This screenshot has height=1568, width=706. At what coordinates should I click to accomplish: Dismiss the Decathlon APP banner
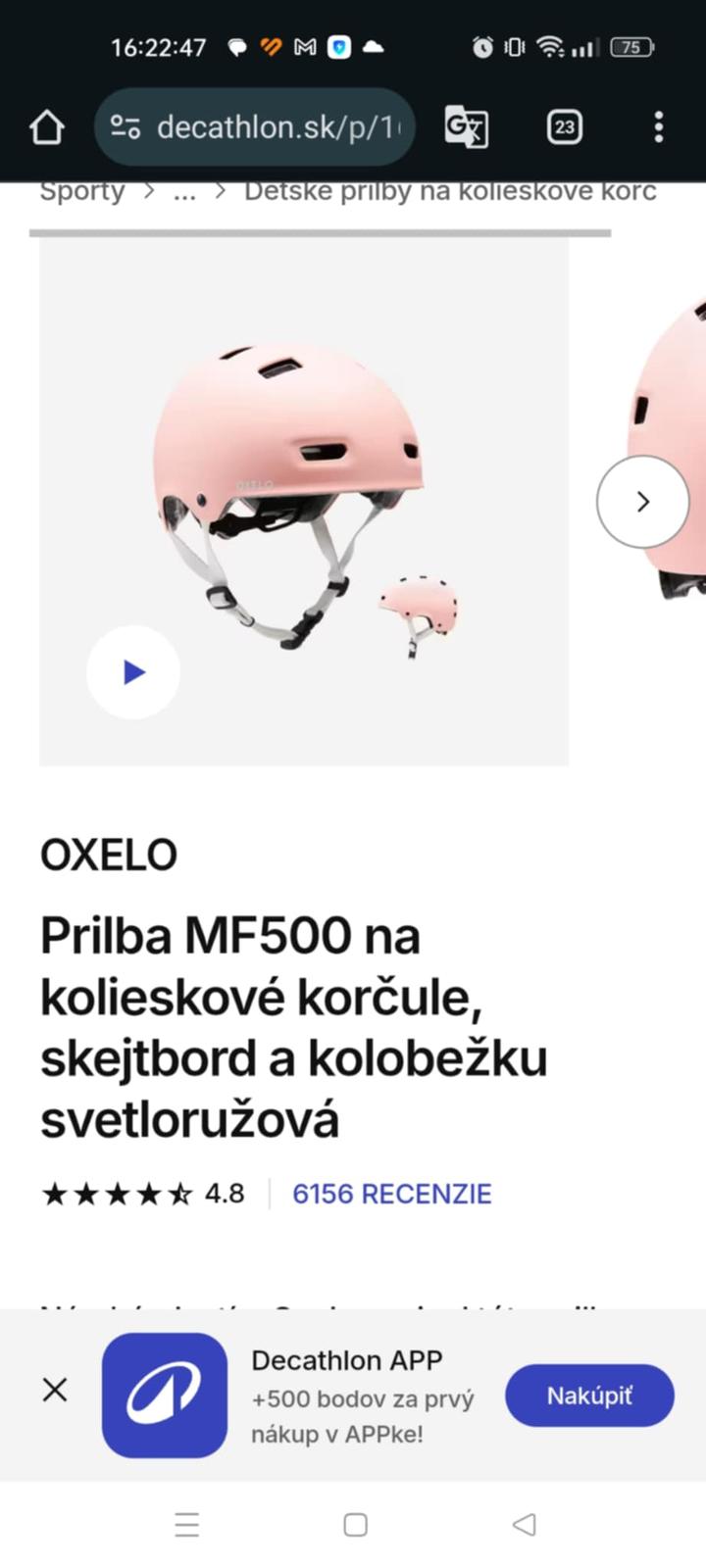click(x=56, y=1389)
